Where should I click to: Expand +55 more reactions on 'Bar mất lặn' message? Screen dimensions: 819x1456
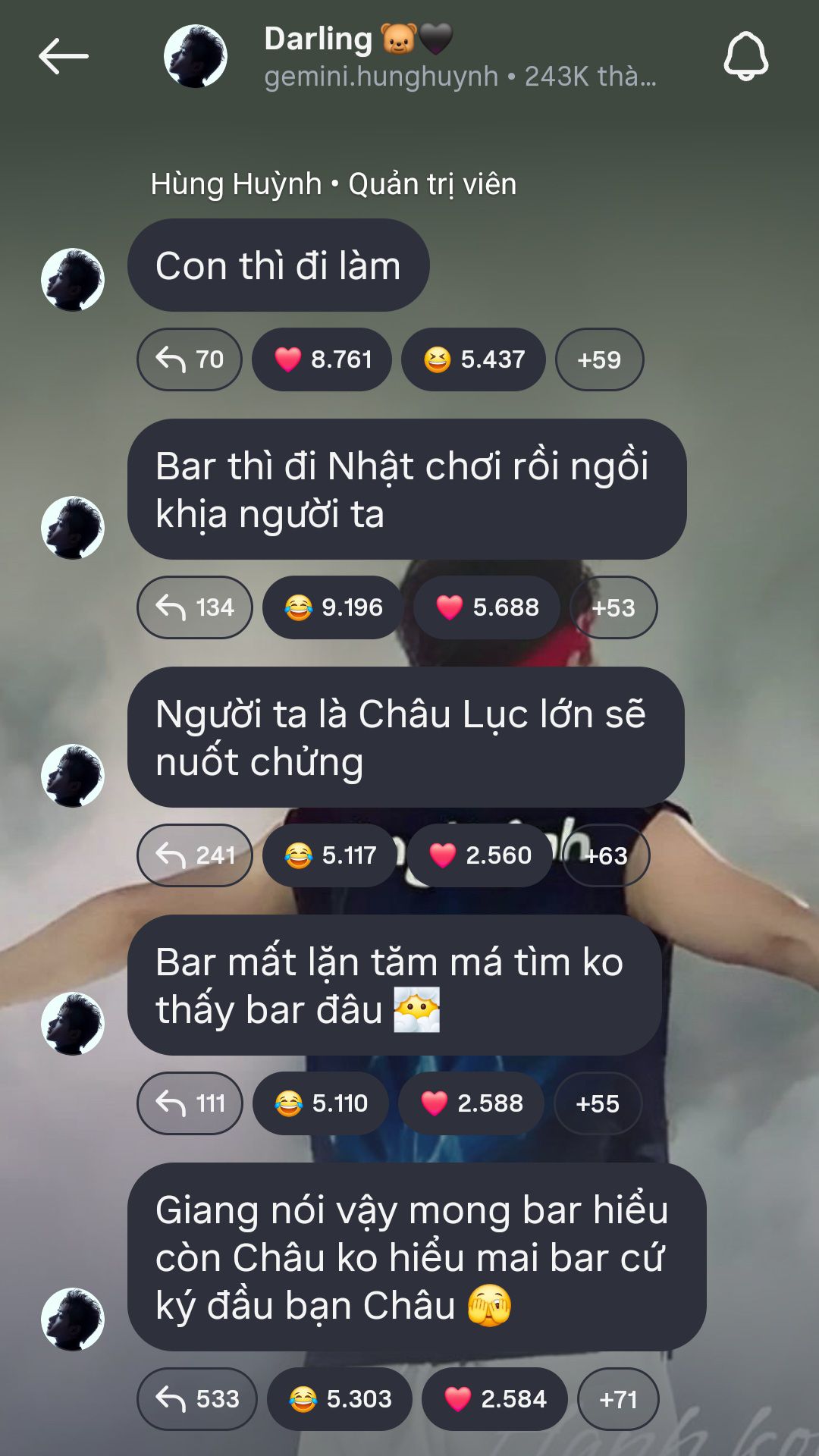[x=598, y=1103]
